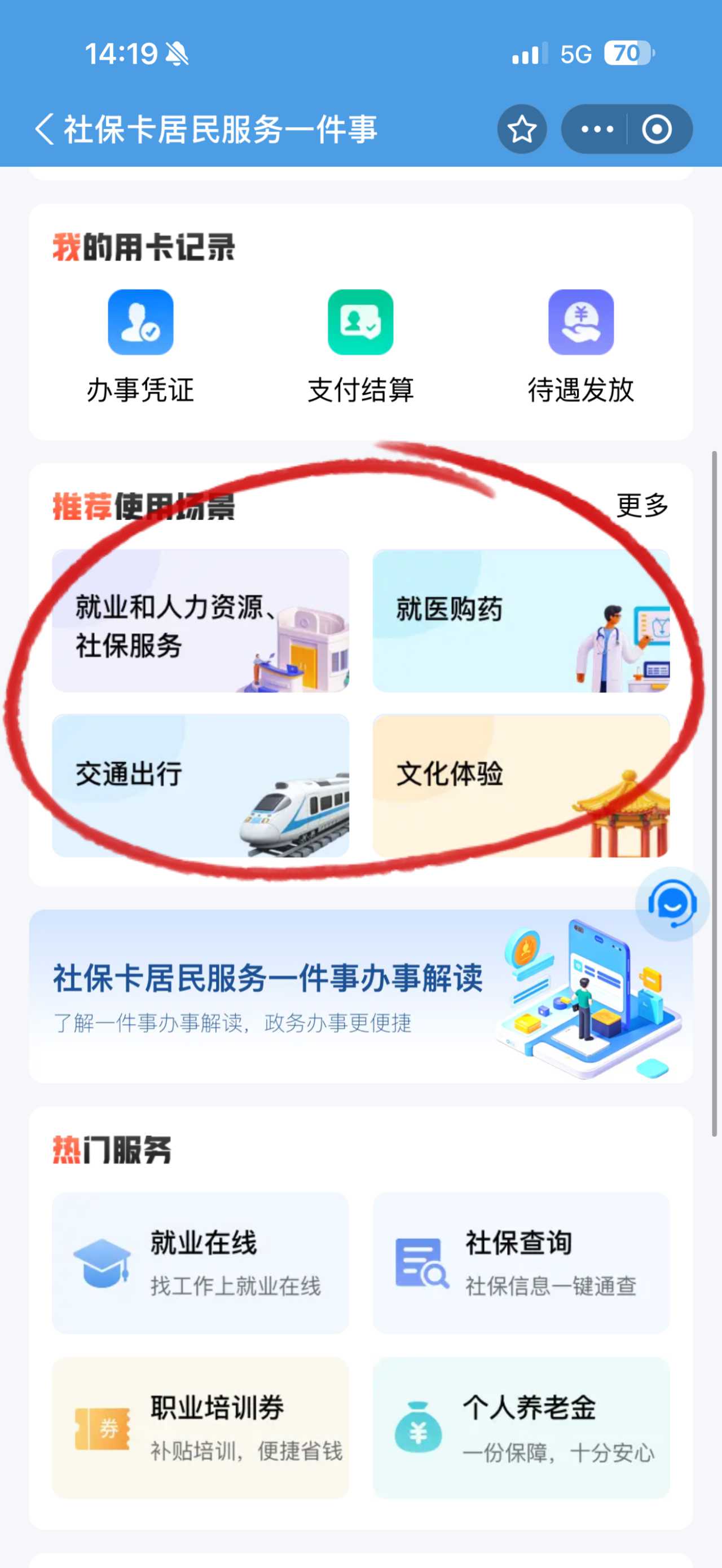Open 社保查询 hot service
Screen dimensions: 722x1568
click(521, 1263)
